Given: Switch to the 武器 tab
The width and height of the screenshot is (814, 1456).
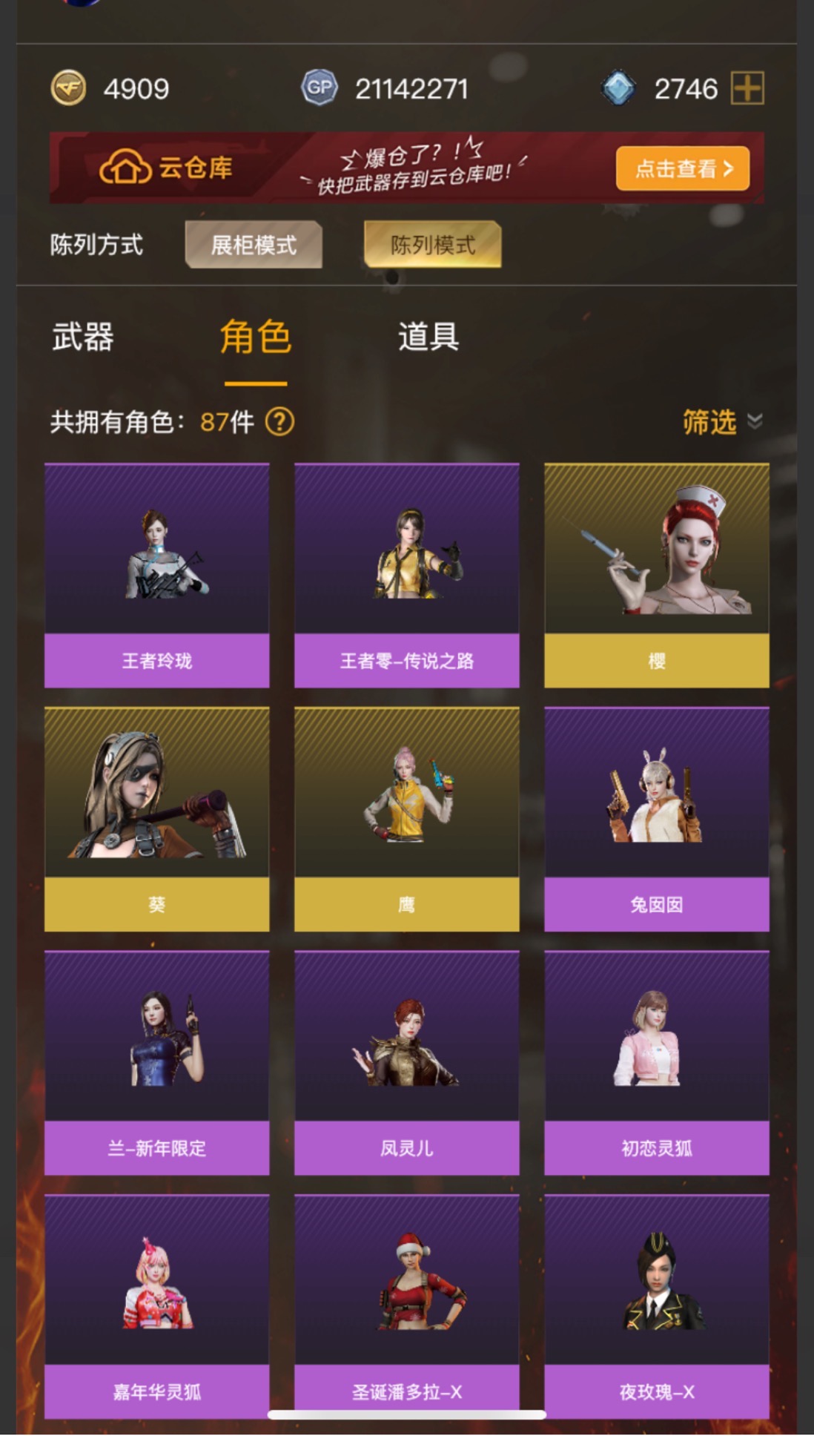Looking at the screenshot, I should [83, 337].
